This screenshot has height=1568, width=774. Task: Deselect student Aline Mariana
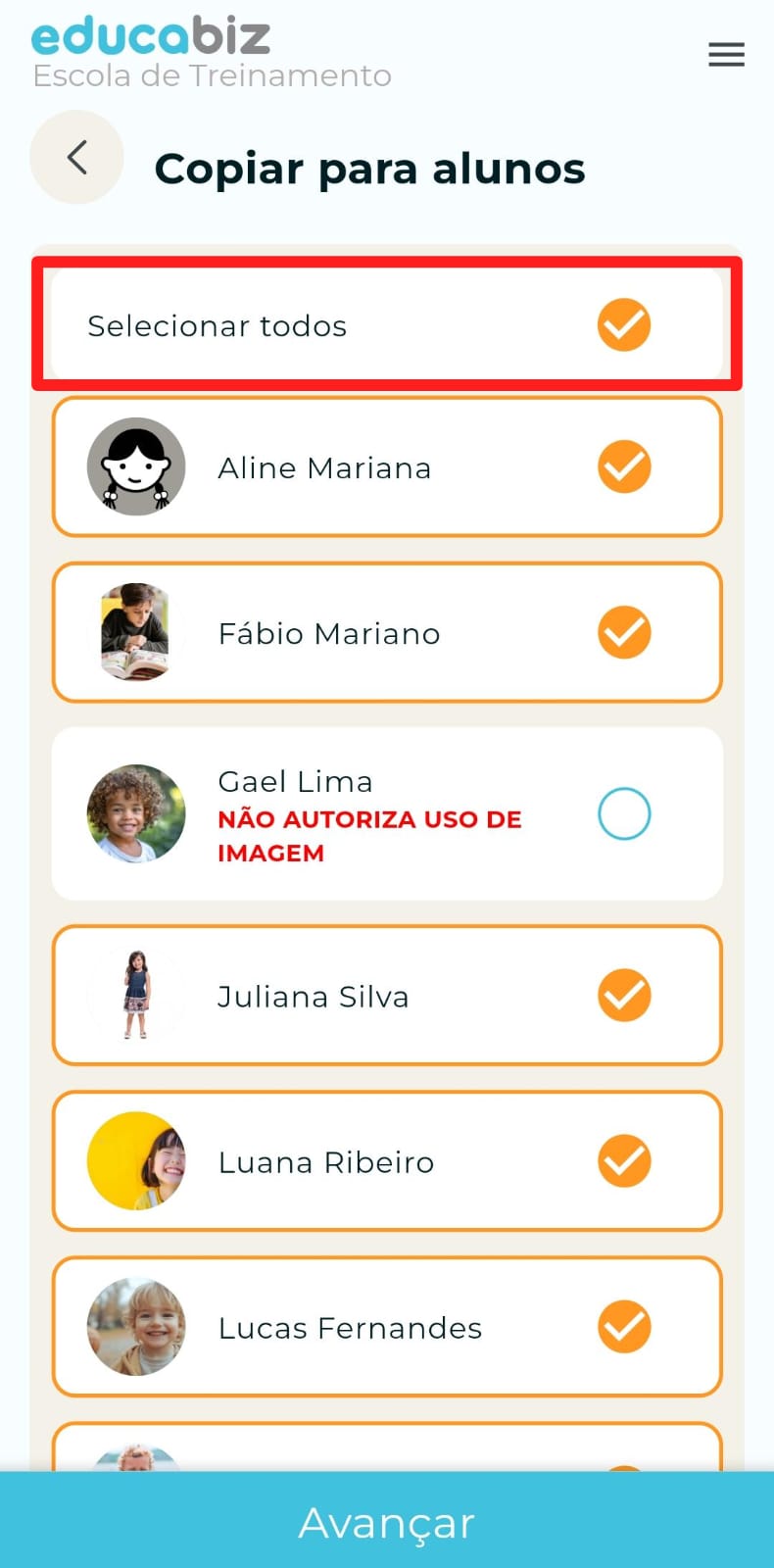pyautogui.click(x=624, y=466)
